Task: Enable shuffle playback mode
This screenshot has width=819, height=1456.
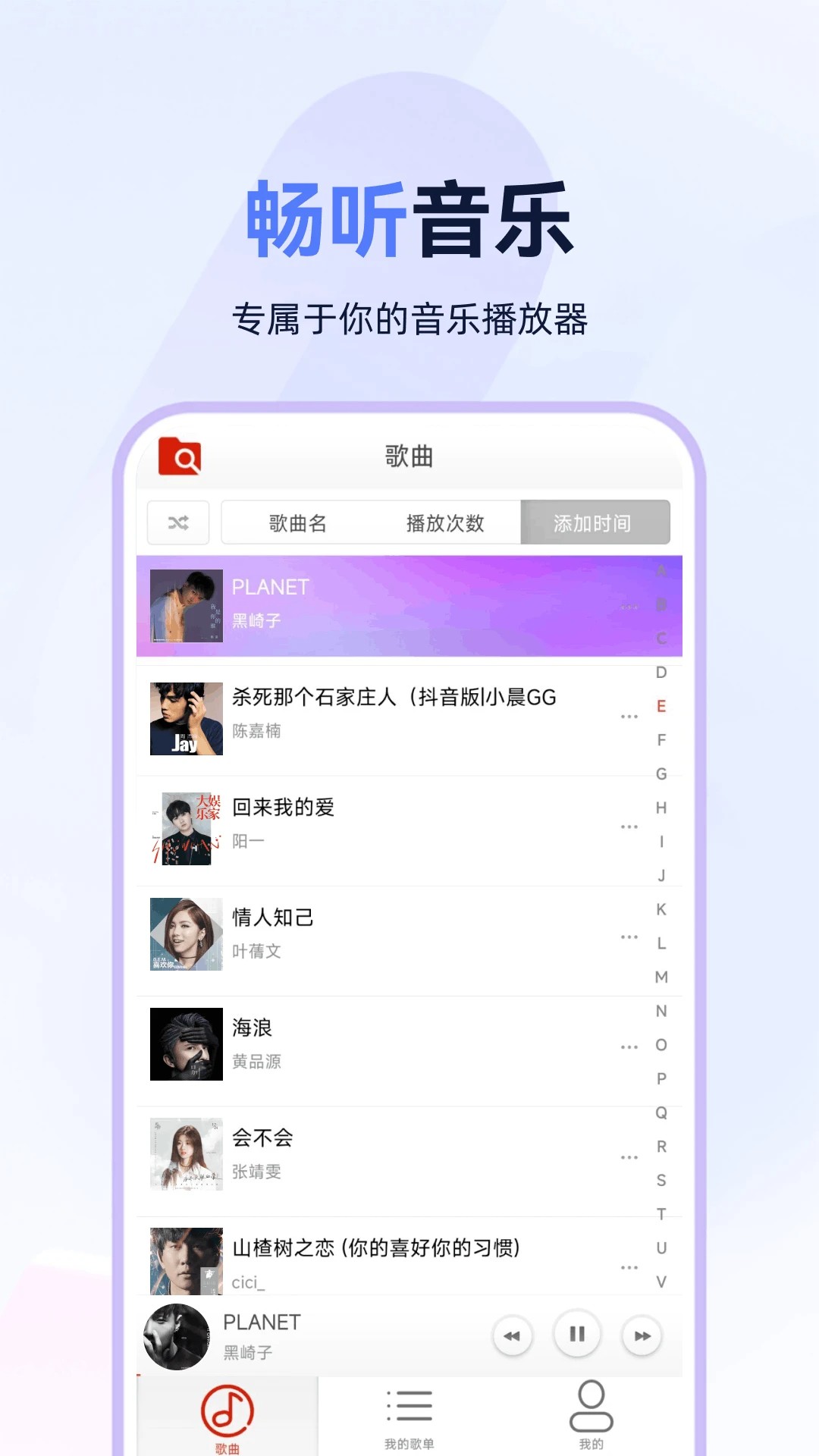Action: (178, 522)
